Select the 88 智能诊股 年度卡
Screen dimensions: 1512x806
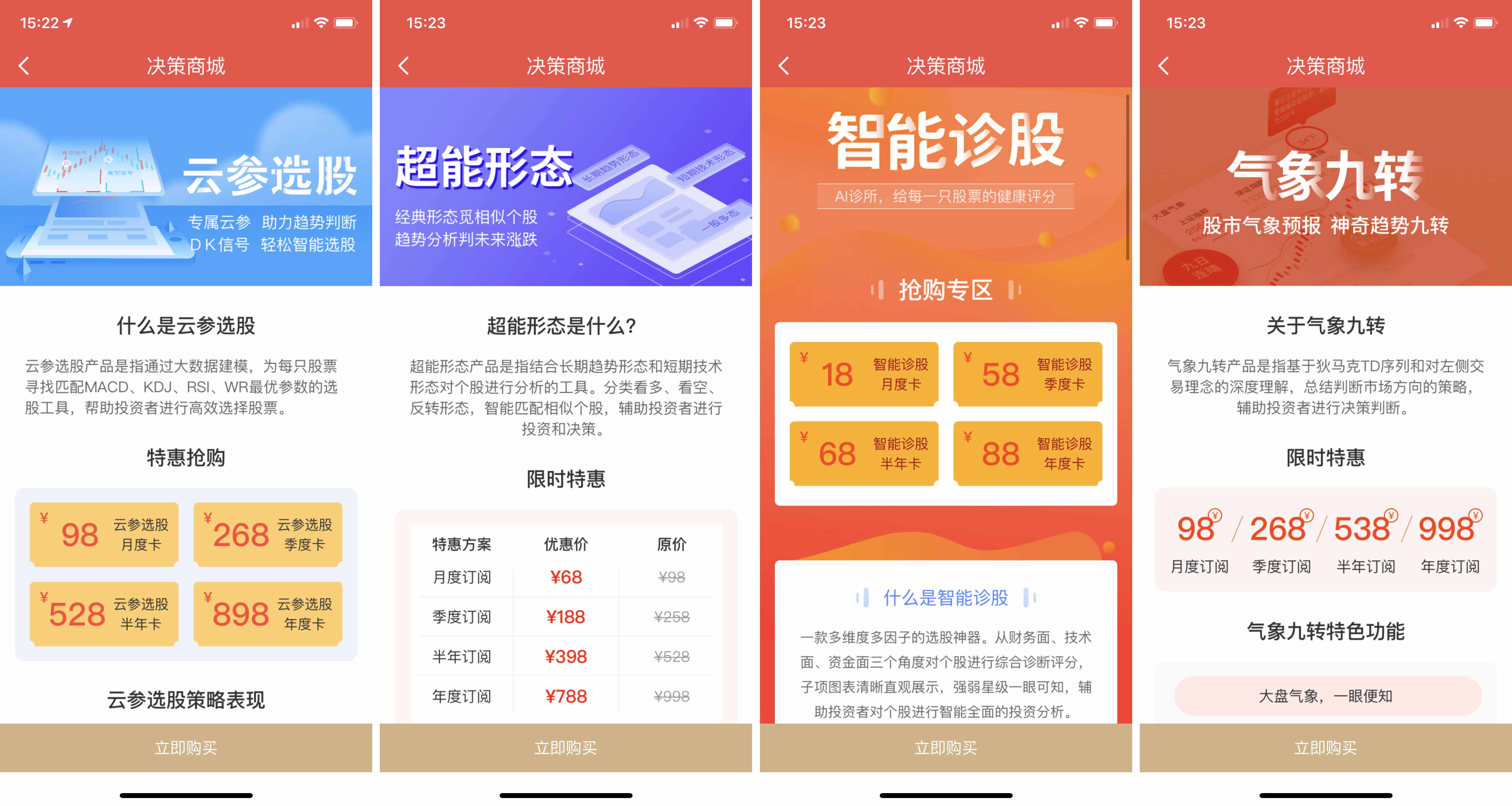tap(1027, 453)
